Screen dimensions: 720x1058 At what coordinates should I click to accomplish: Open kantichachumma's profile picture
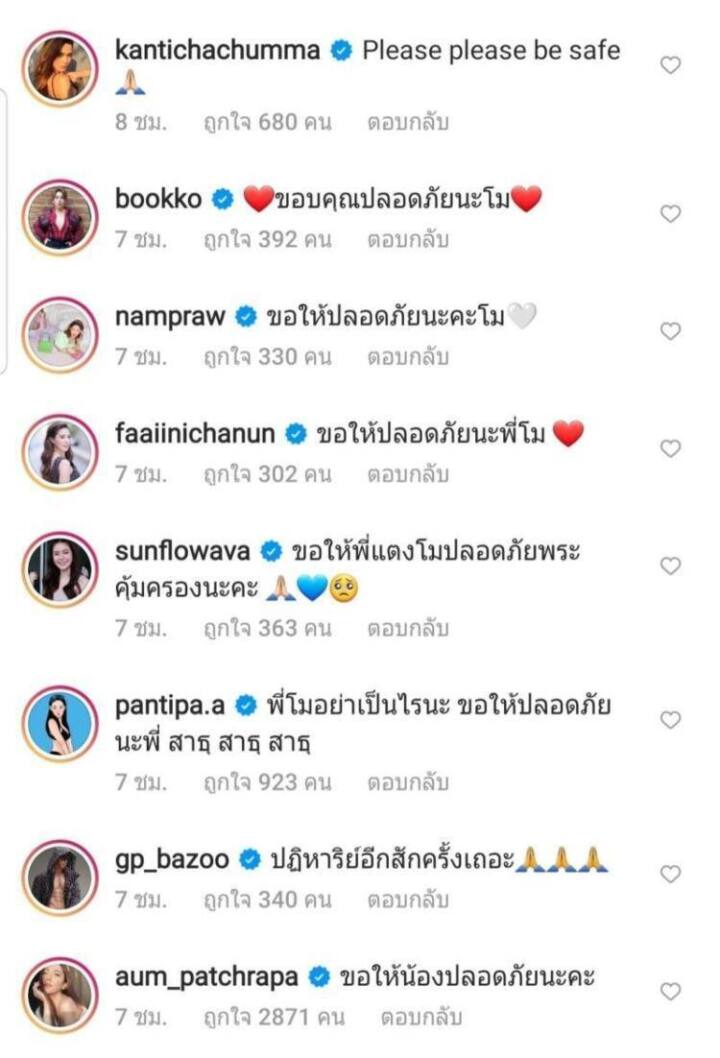click(x=60, y=68)
